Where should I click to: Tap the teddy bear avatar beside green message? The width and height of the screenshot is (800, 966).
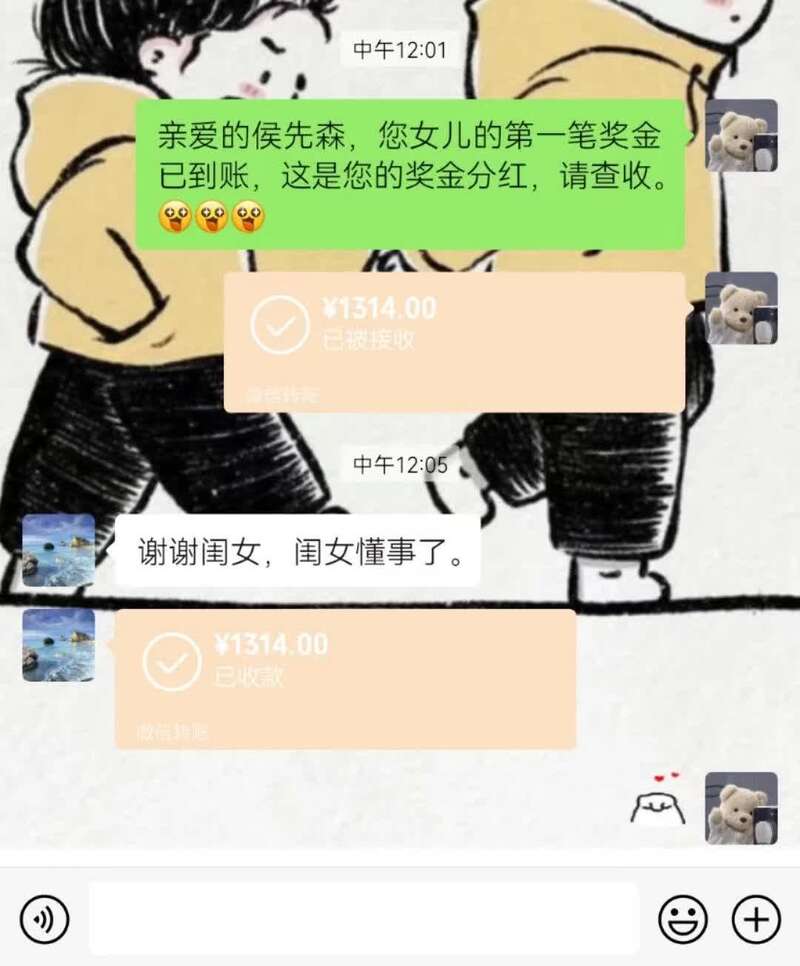741,136
